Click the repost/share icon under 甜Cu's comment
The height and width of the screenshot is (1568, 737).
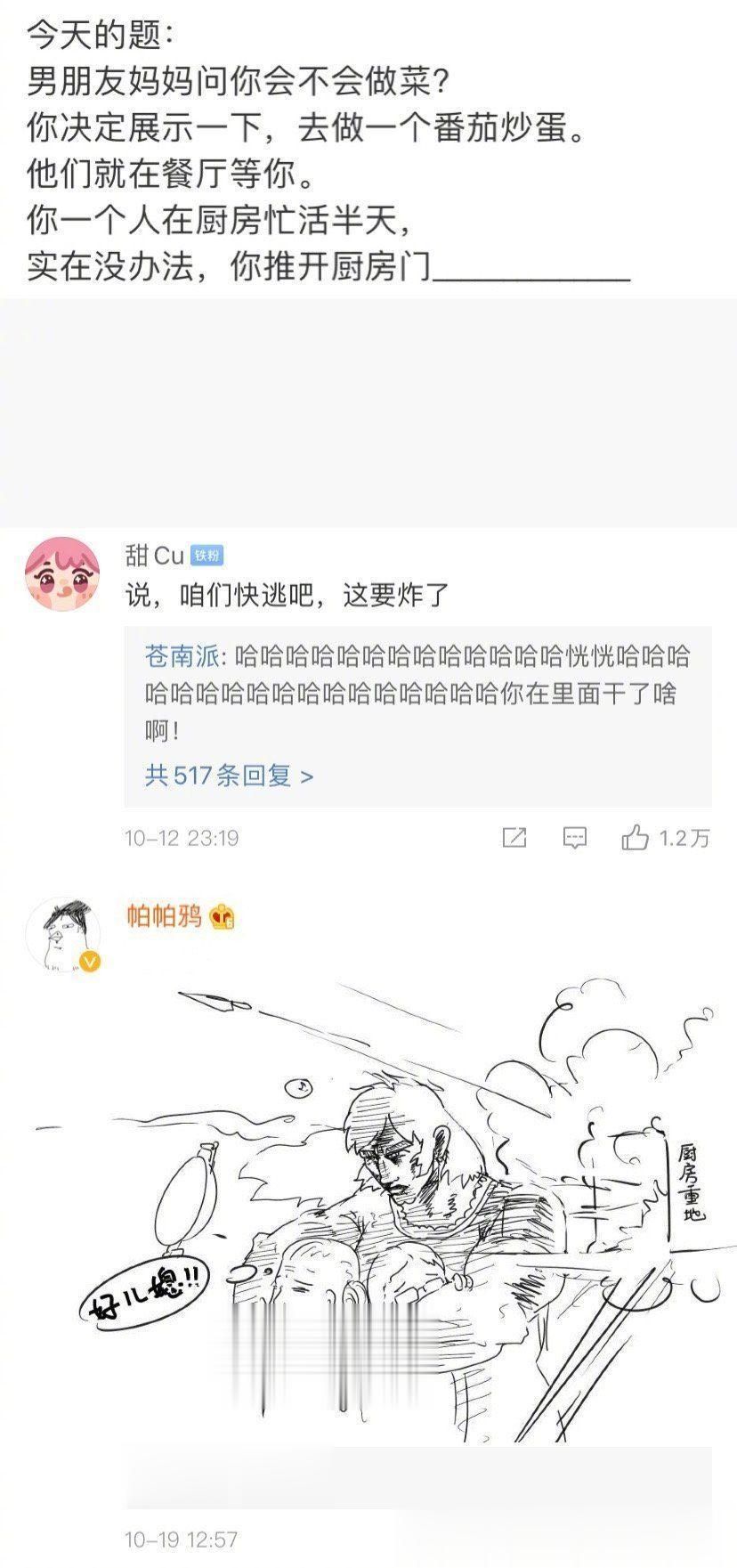(516, 838)
